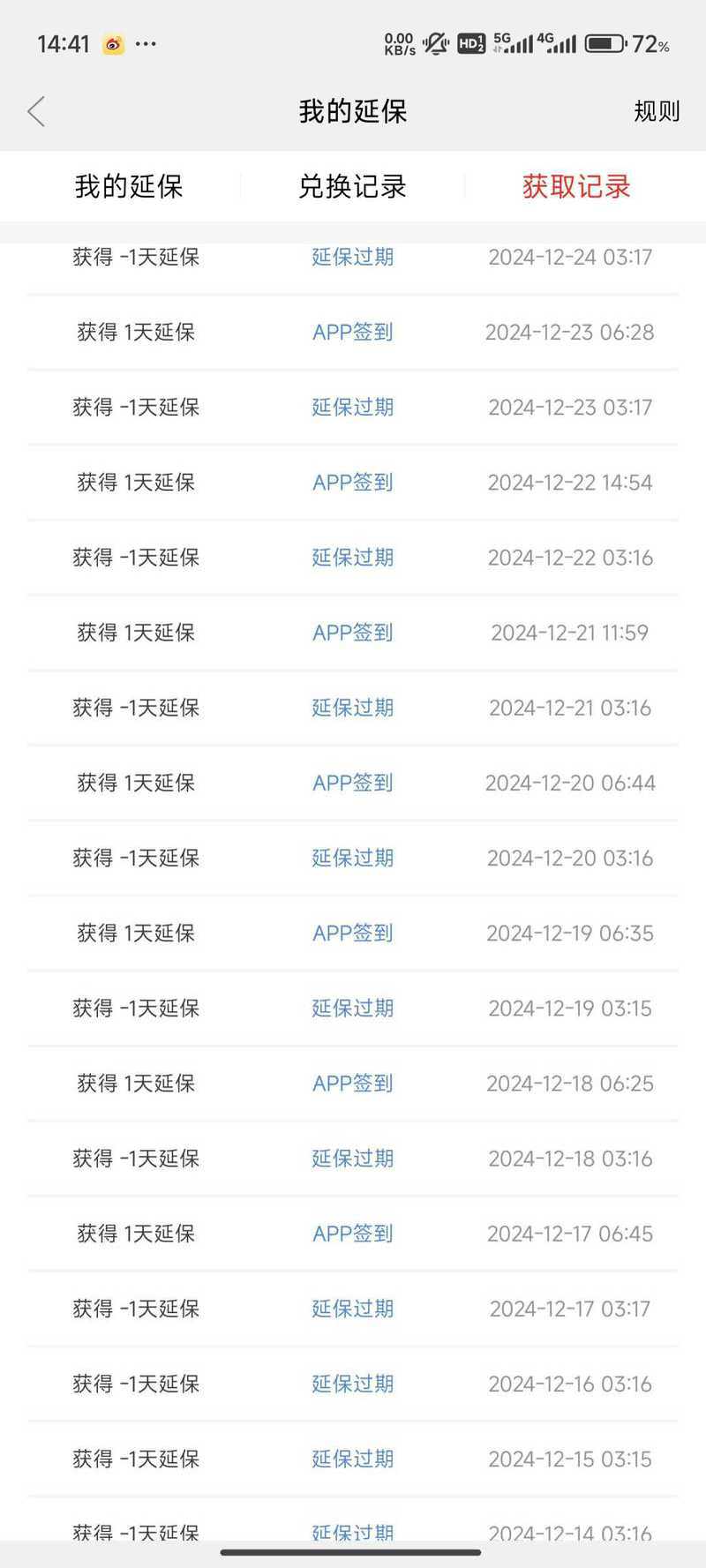This screenshot has height=1568, width=706.
Task: Go back using the top-left arrow
Action: pos(35,112)
